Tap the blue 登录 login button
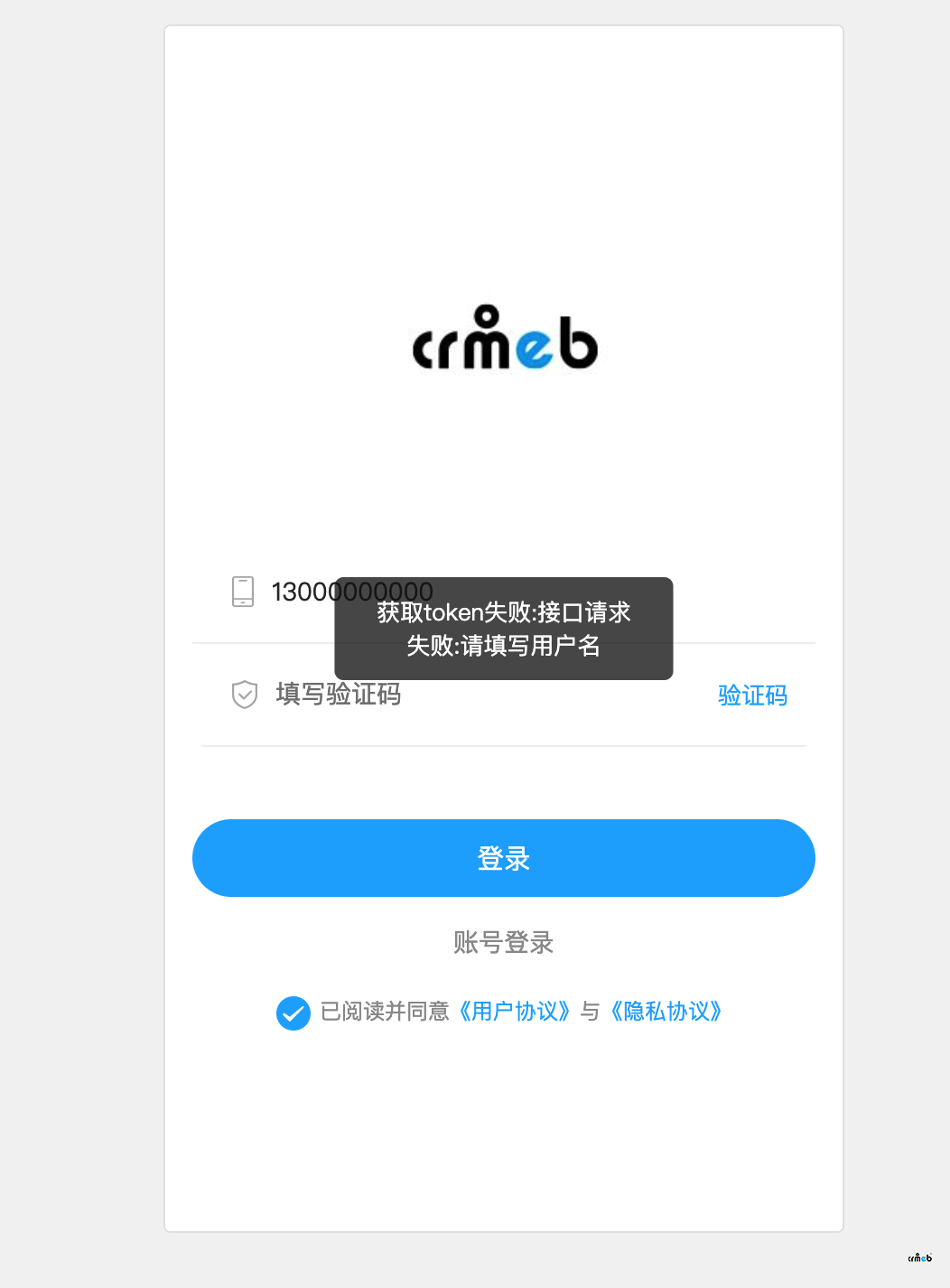Image resolution: width=950 pixels, height=1288 pixels. pos(503,858)
